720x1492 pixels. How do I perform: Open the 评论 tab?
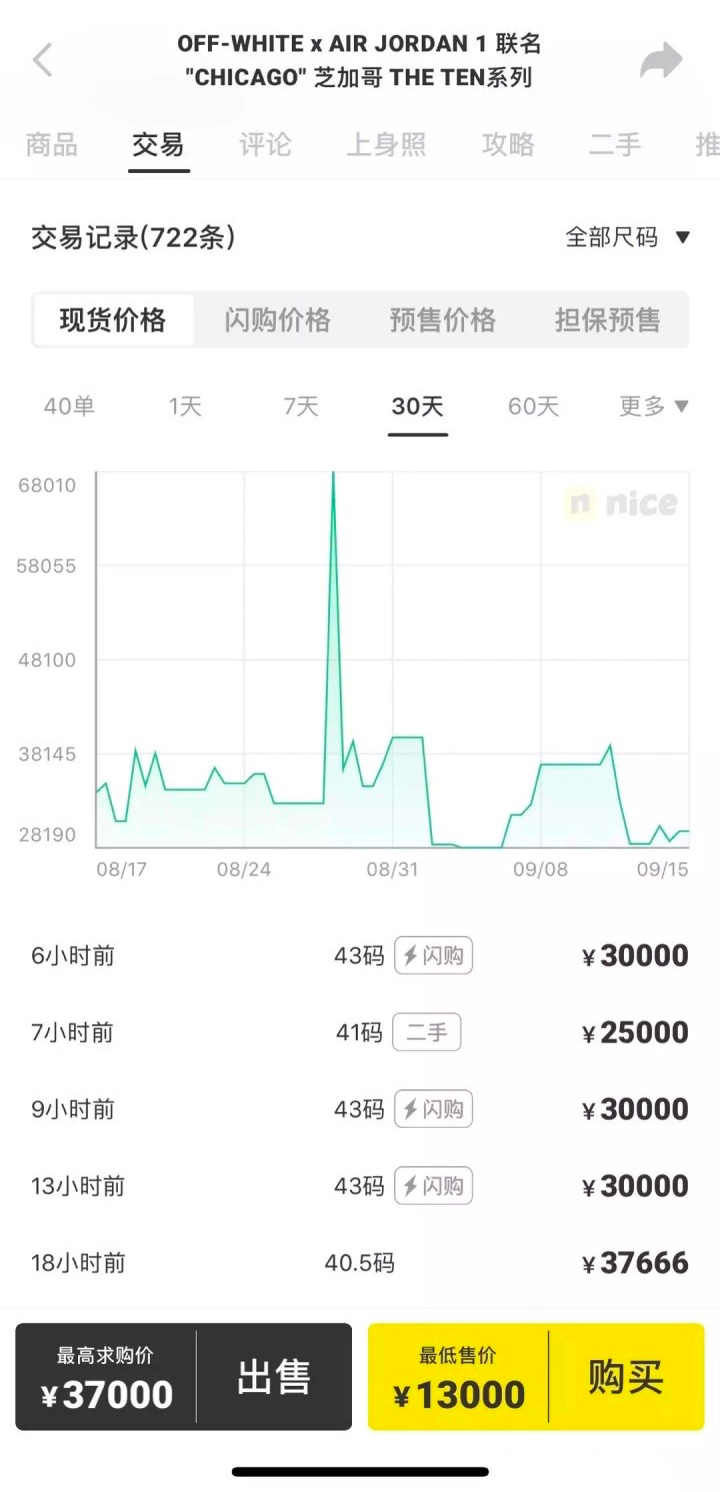point(265,145)
